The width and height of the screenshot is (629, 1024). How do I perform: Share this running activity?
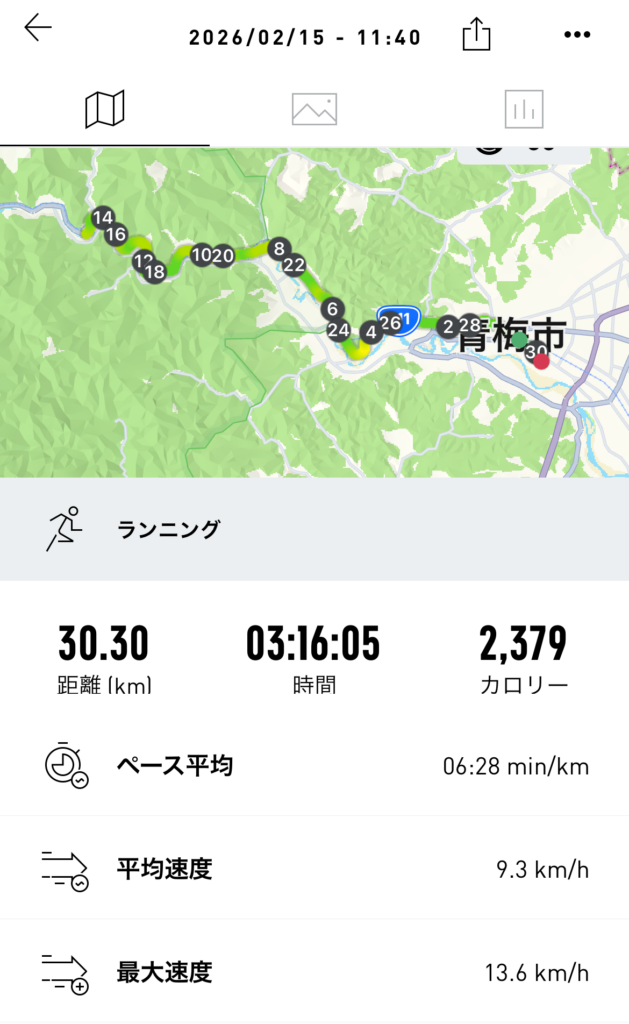477,36
